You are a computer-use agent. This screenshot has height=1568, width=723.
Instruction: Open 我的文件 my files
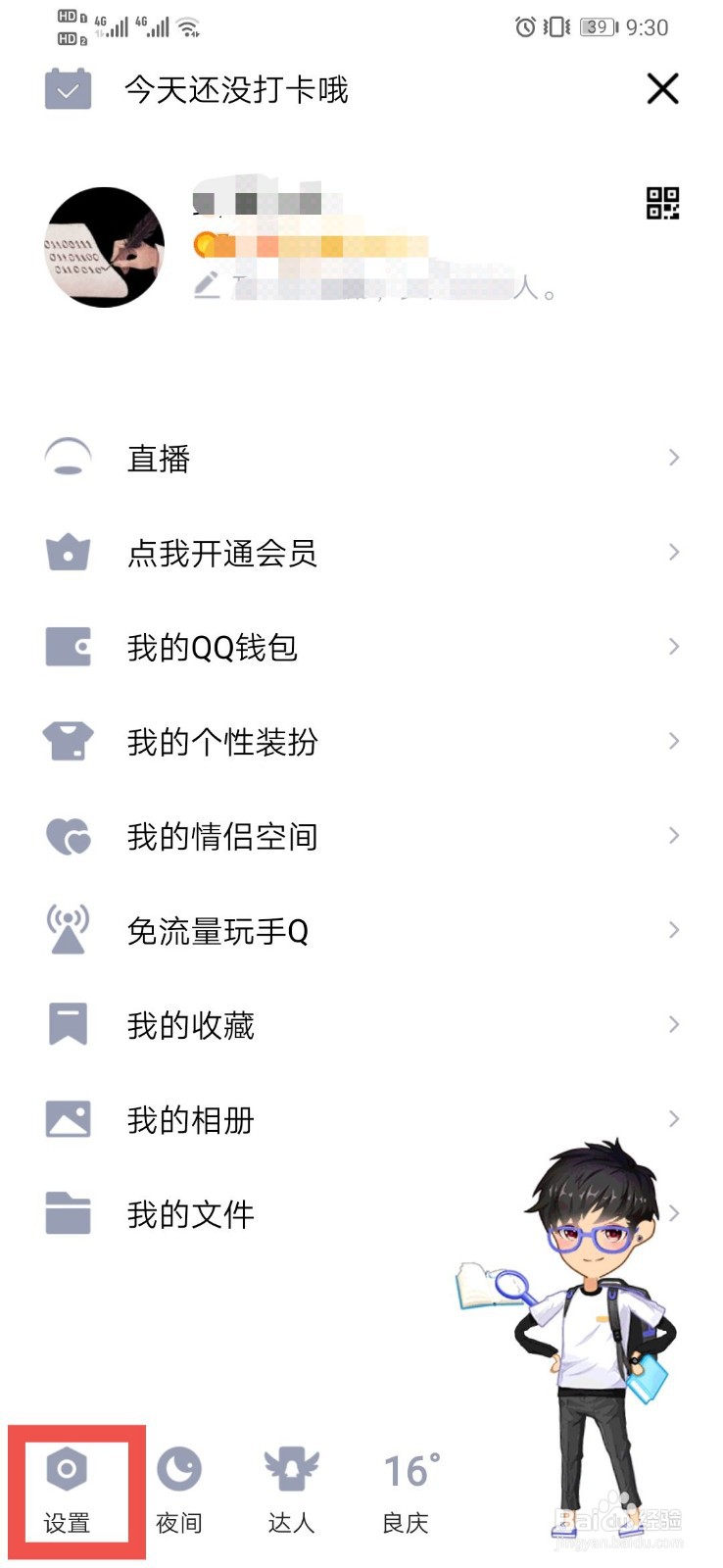pos(188,1213)
